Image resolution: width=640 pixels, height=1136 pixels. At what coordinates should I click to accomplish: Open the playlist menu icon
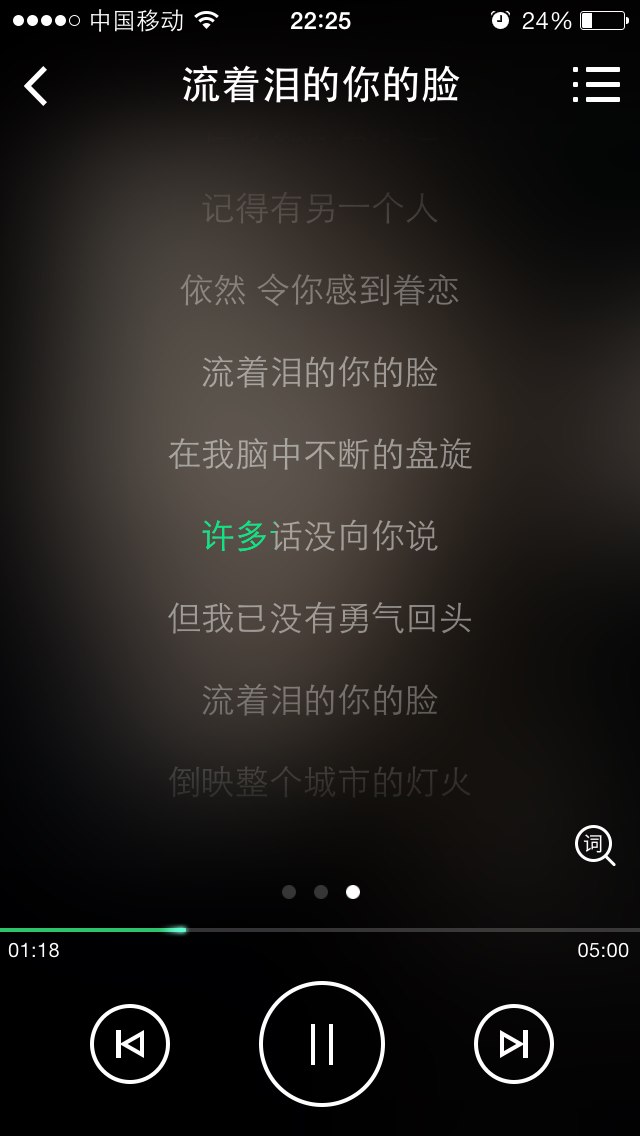click(596, 85)
